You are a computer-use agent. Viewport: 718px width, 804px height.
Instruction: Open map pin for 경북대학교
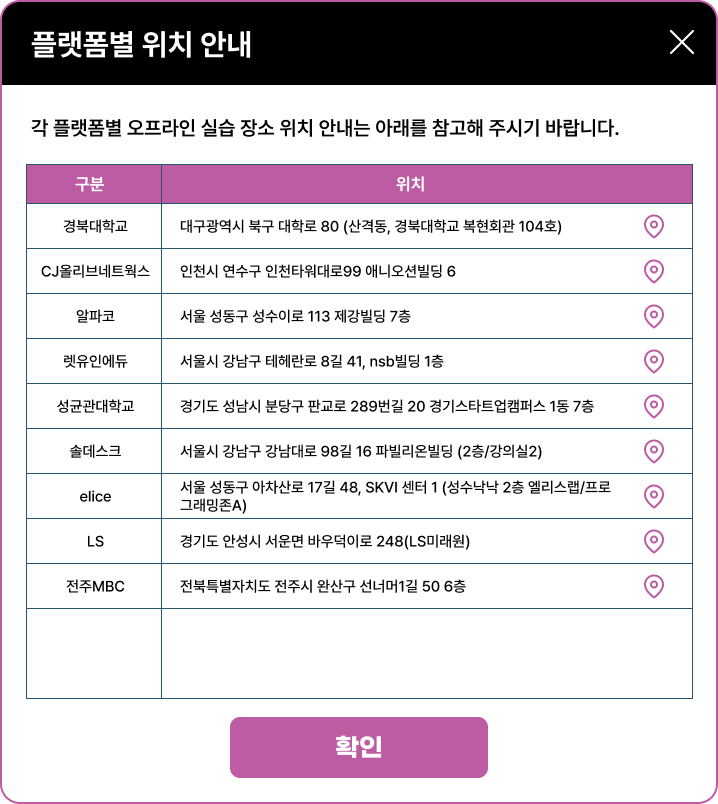pos(653,227)
